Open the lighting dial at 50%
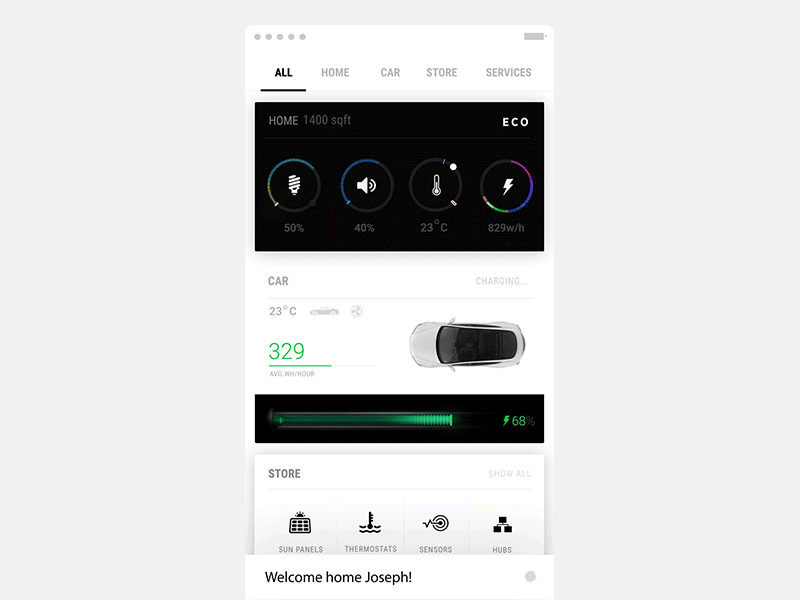This screenshot has width=800, height=600. pos(294,186)
